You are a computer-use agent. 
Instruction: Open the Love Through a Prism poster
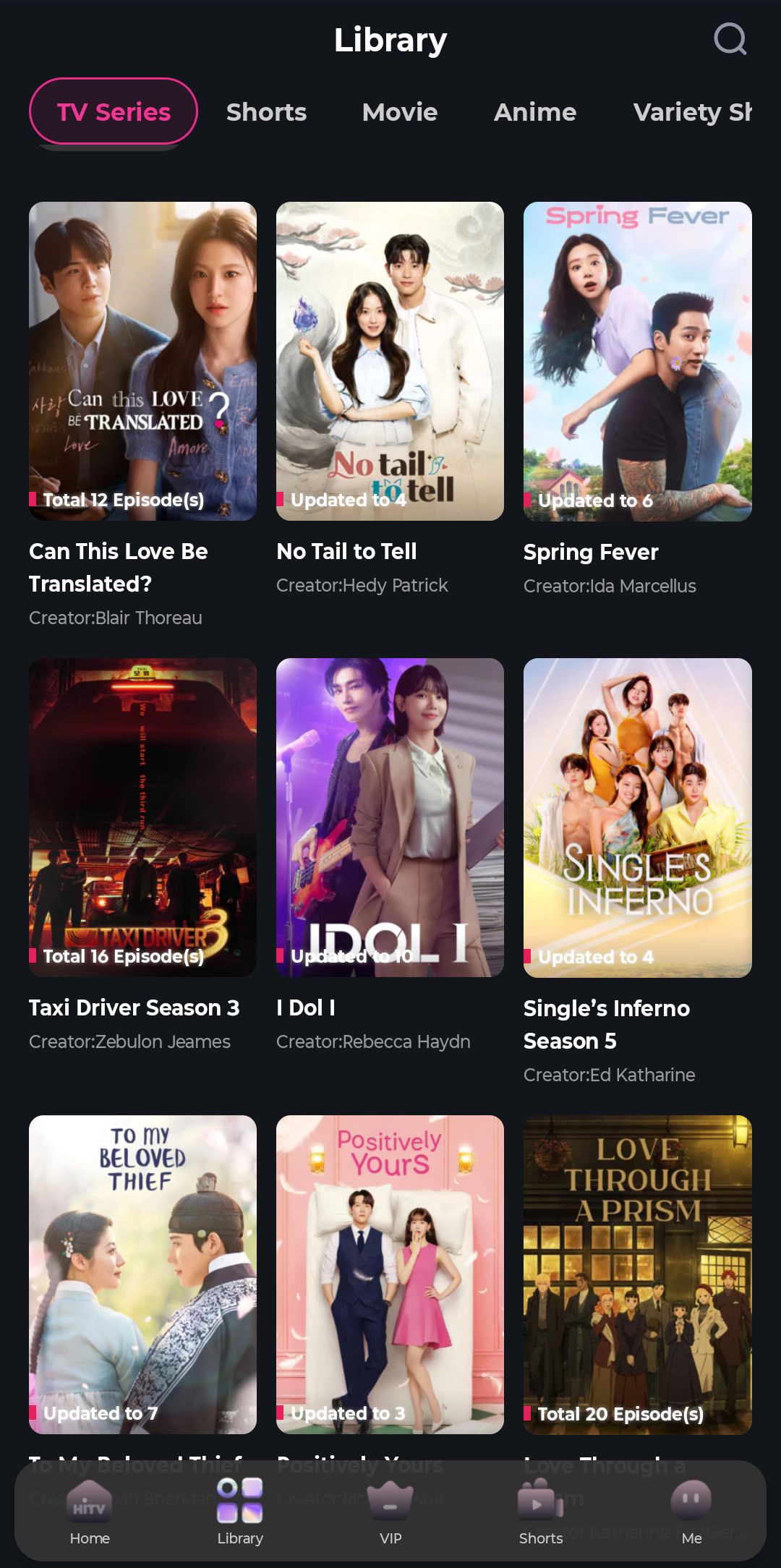637,1274
